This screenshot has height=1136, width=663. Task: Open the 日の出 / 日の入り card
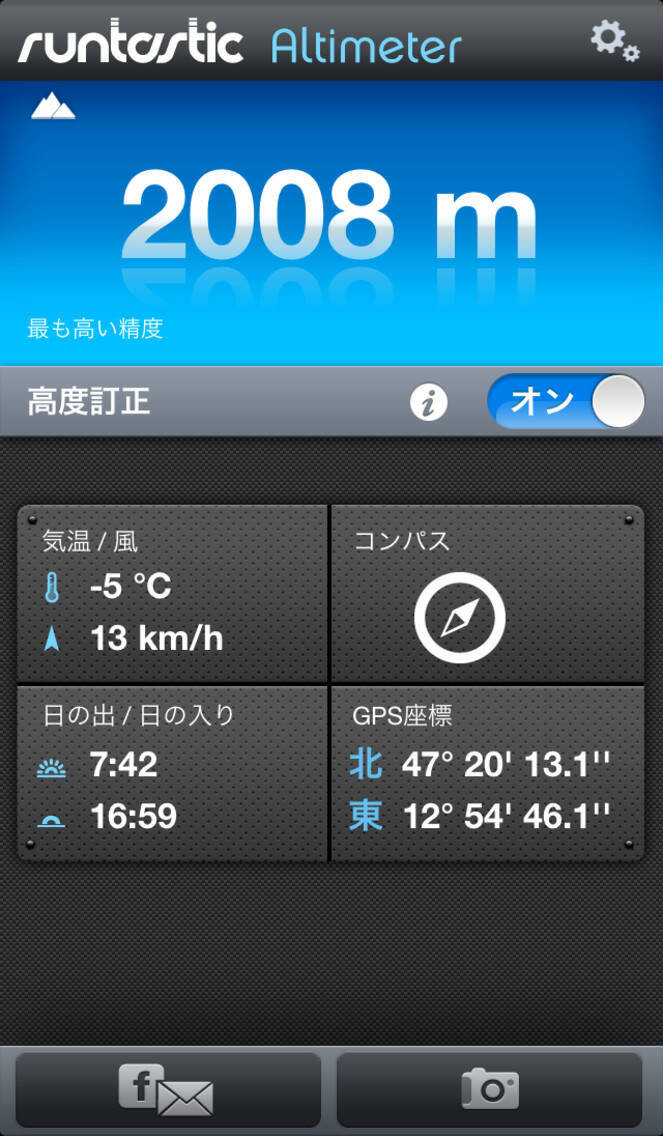pos(172,772)
